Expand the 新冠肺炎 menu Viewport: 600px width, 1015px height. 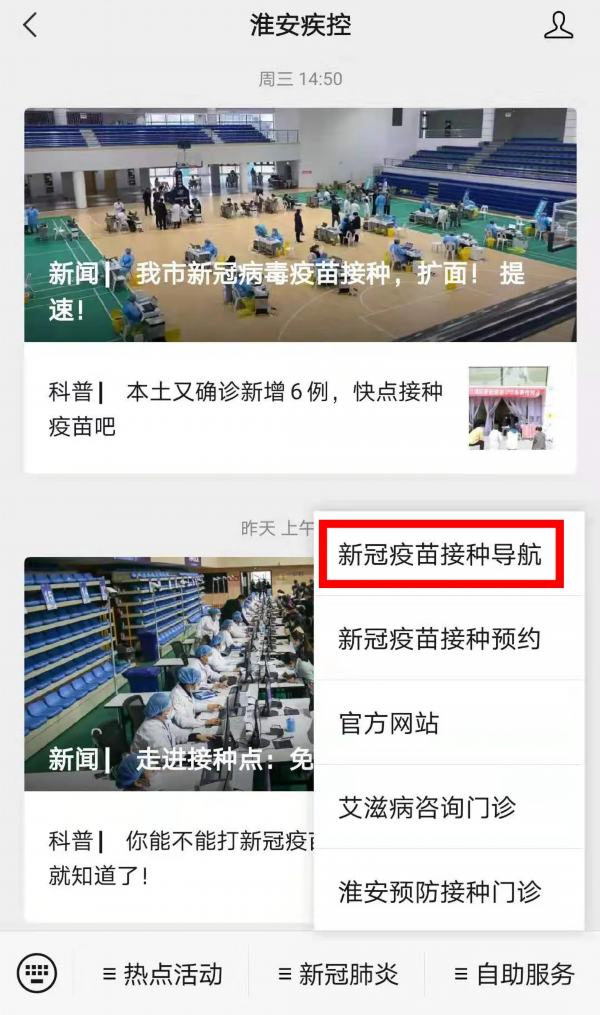click(337, 973)
